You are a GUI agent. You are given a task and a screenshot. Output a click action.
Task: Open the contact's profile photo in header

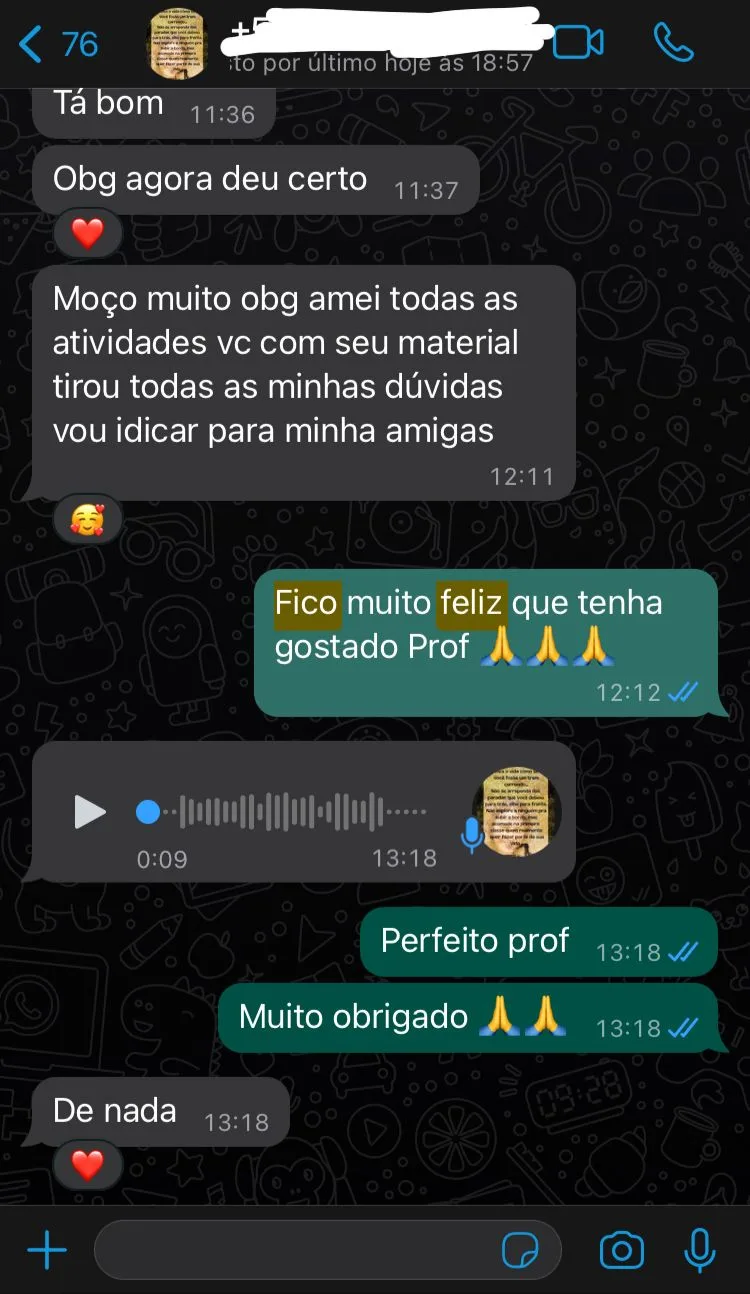[x=178, y=44]
